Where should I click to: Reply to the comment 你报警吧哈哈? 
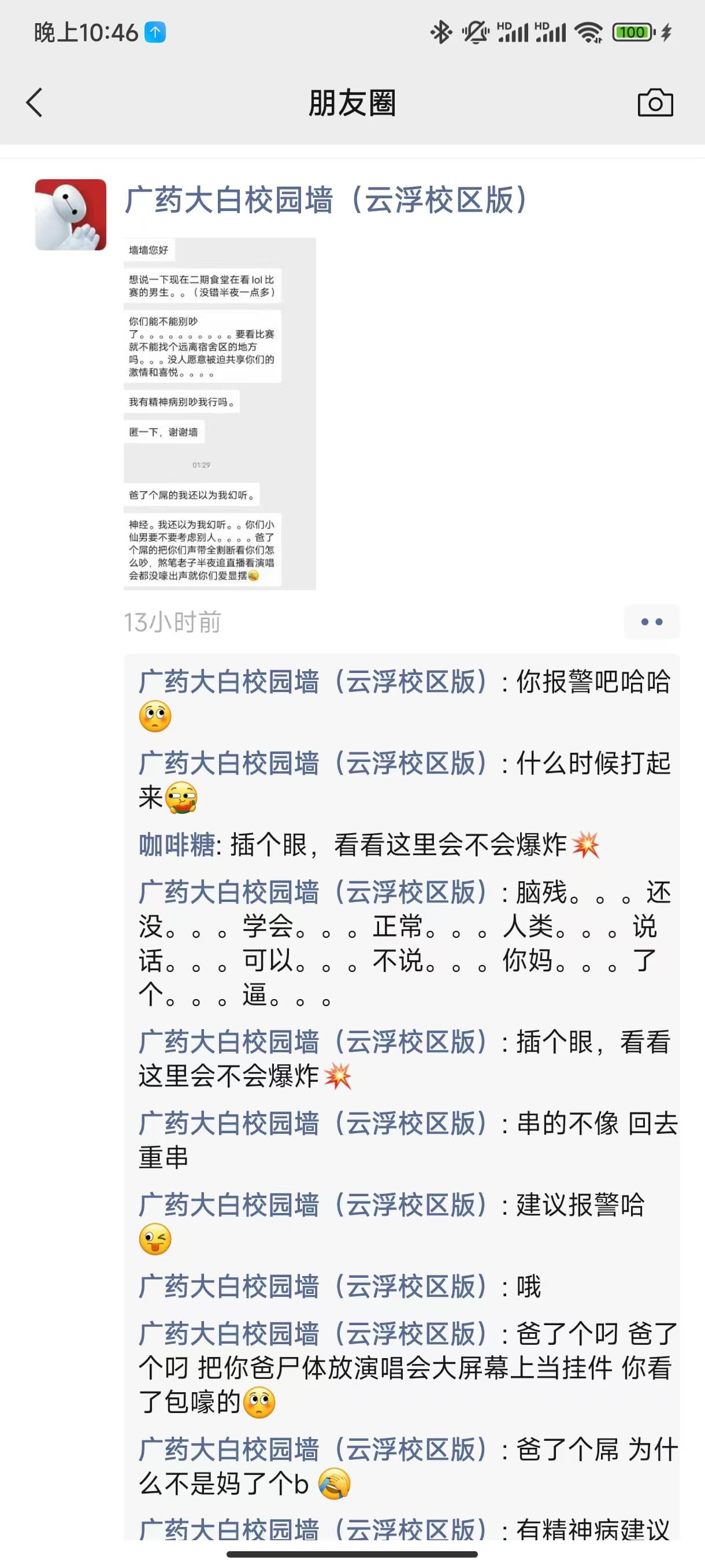point(592,682)
